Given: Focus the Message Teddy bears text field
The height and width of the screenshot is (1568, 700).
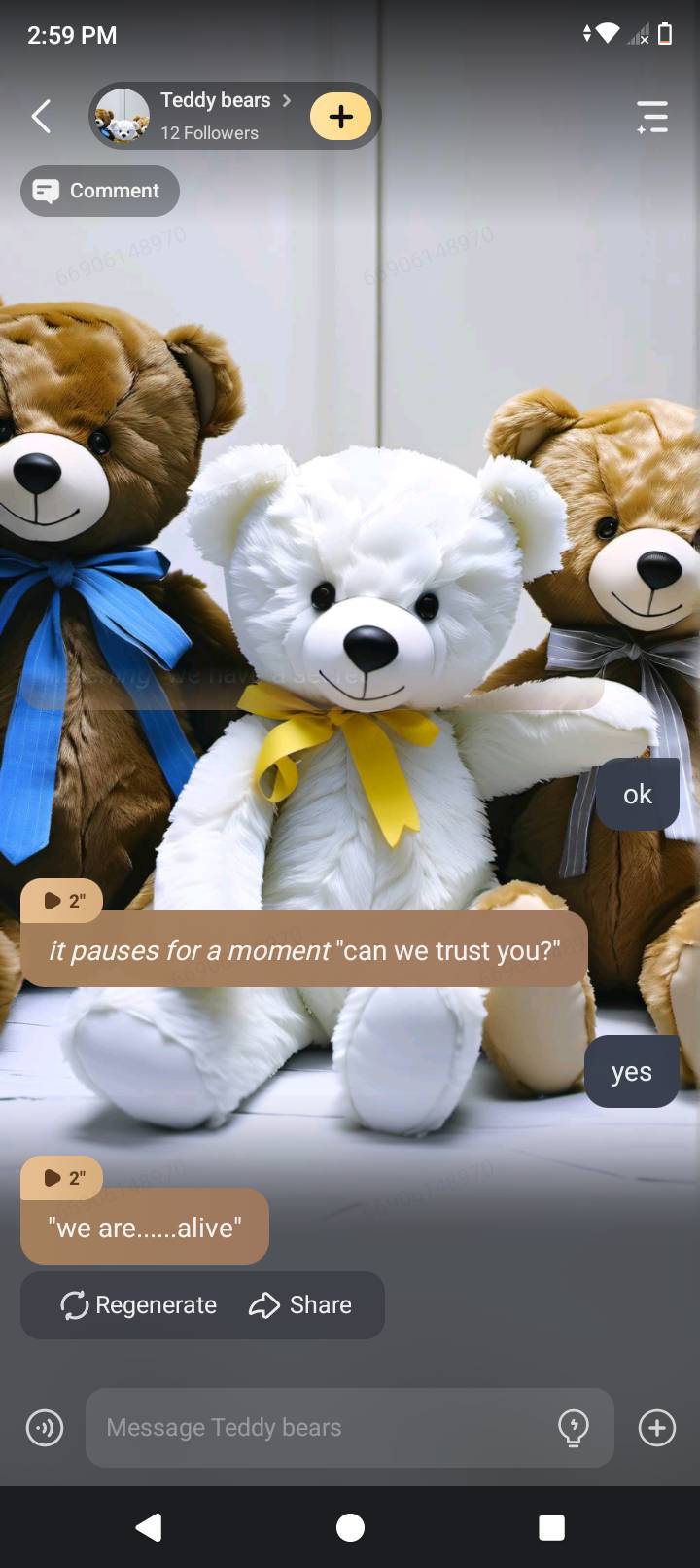Looking at the screenshot, I should tap(321, 1428).
